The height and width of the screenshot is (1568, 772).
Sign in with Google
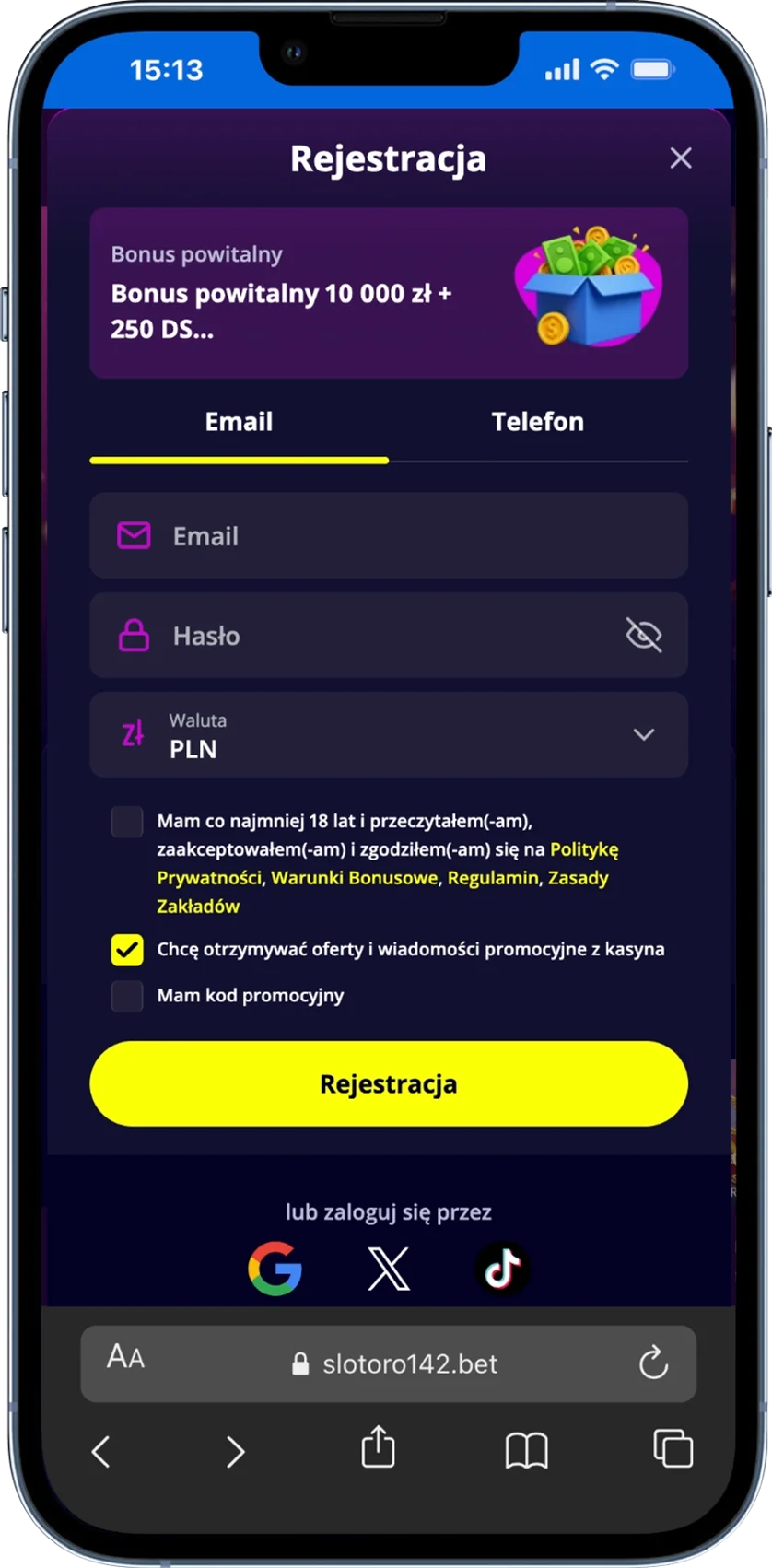[275, 1269]
